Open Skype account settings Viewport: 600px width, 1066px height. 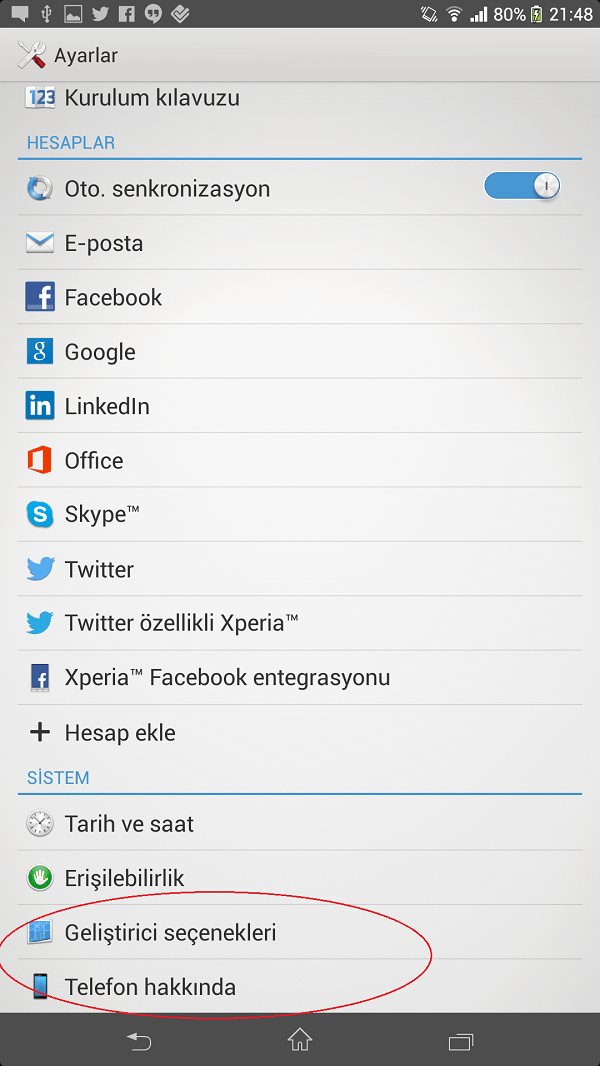pyautogui.click(x=300, y=515)
